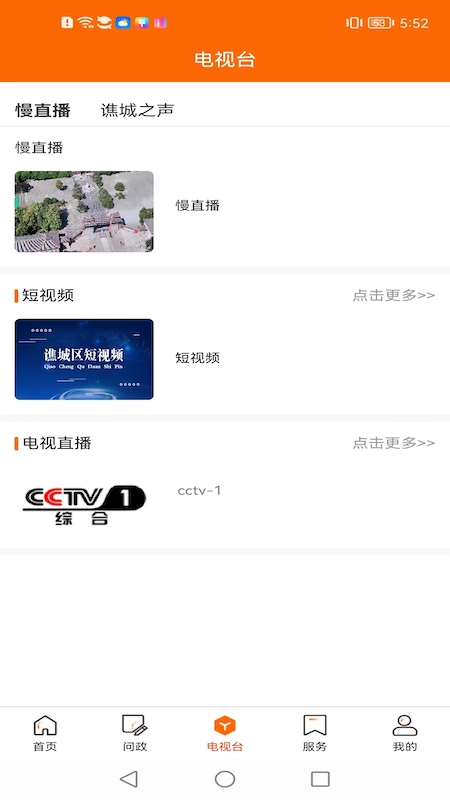
Task: Tap 点击更多 next to 短视频
Action: tap(393, 295)
